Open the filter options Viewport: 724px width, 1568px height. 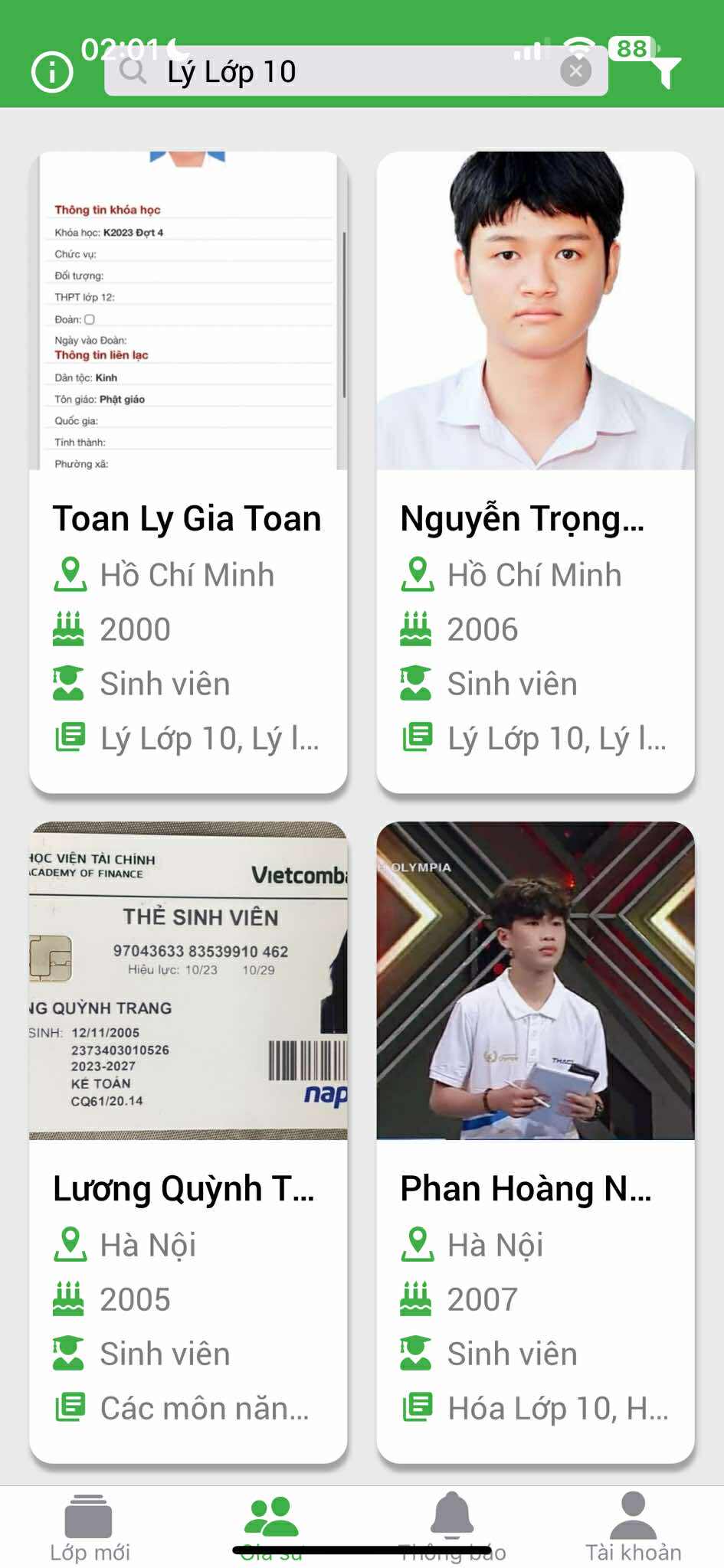click(665, 71)
